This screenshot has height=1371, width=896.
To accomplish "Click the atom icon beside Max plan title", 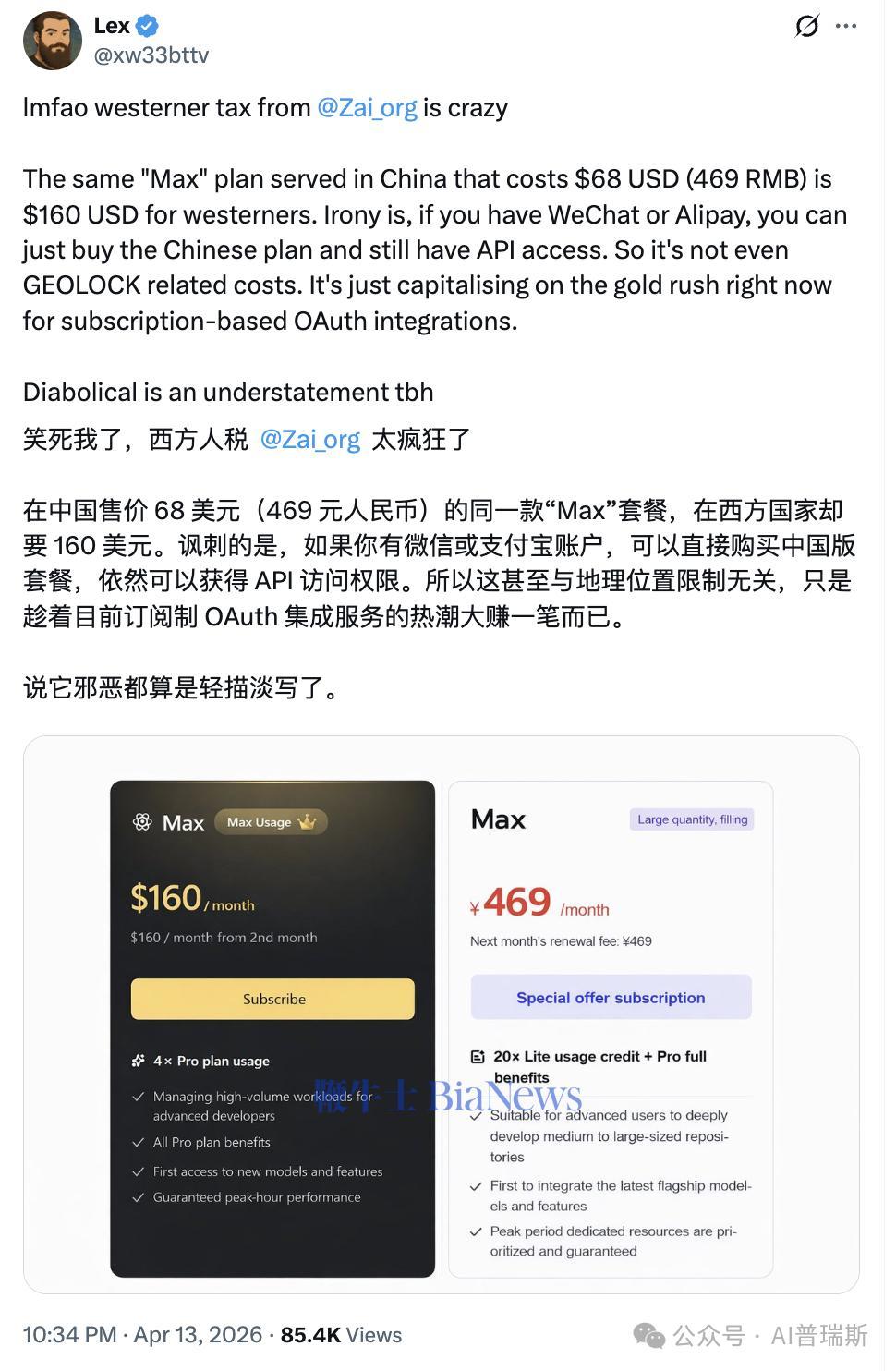I will click(x=141, y=822).
